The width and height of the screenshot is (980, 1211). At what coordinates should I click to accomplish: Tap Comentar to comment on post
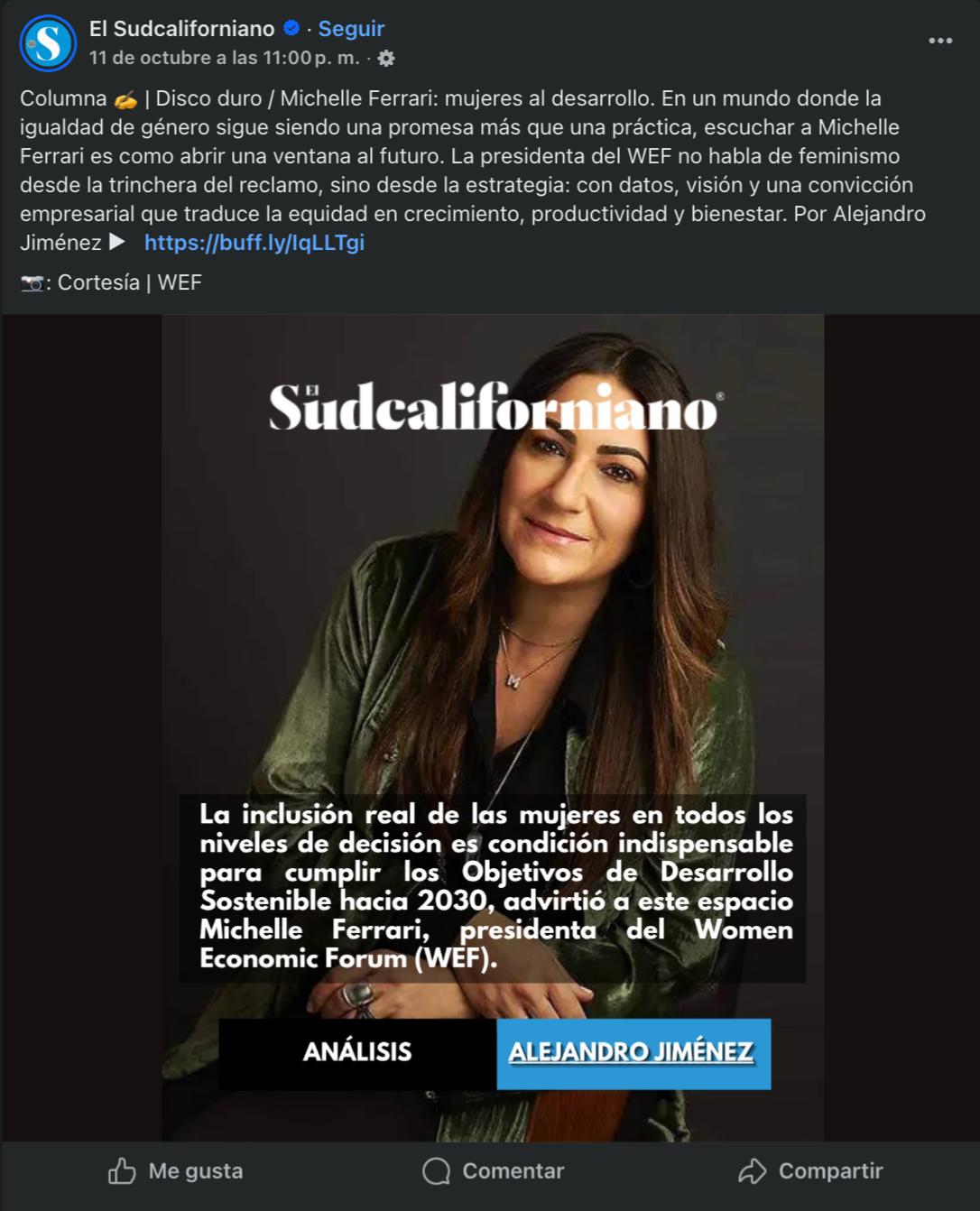coord(493,1171)
